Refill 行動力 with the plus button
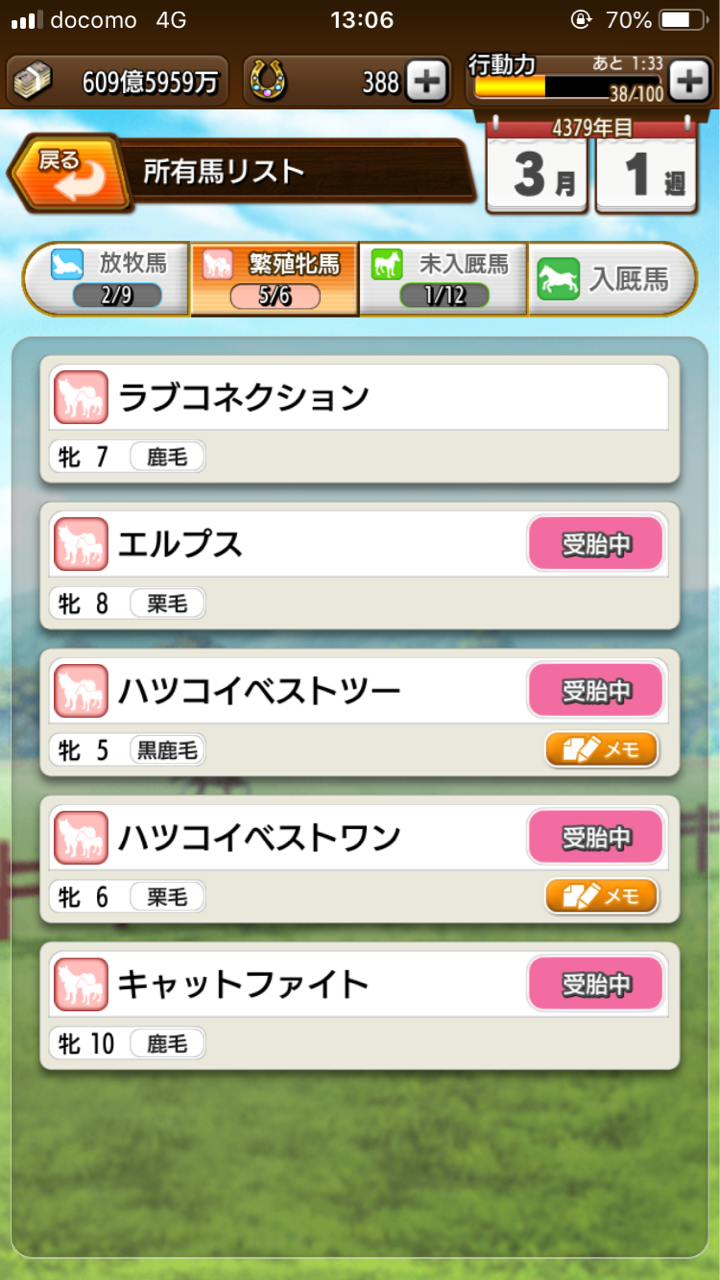720x1280 pixels. pyautogui.click(x=689, y=81)
